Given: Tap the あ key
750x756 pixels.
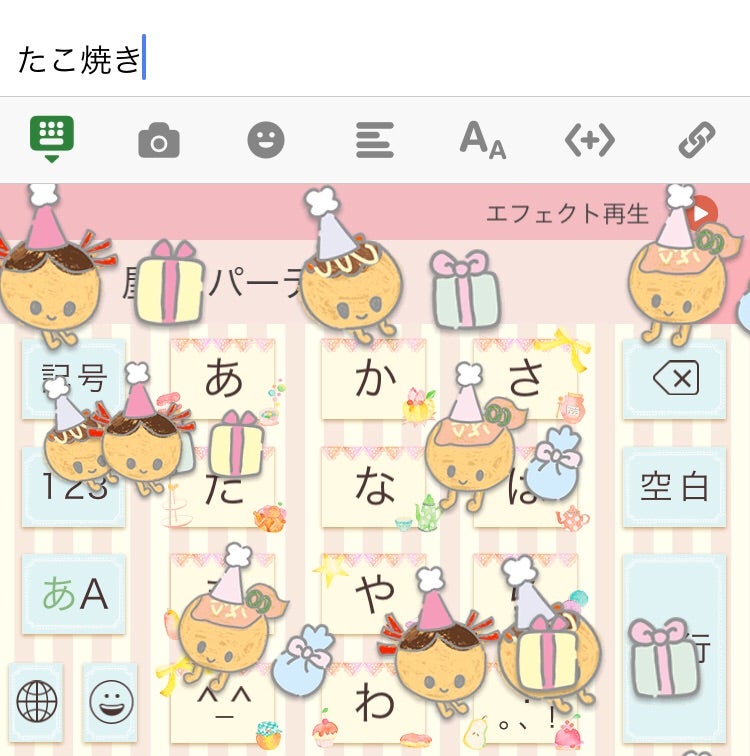Looking at the screenshot, I should (x=223, y=379).
